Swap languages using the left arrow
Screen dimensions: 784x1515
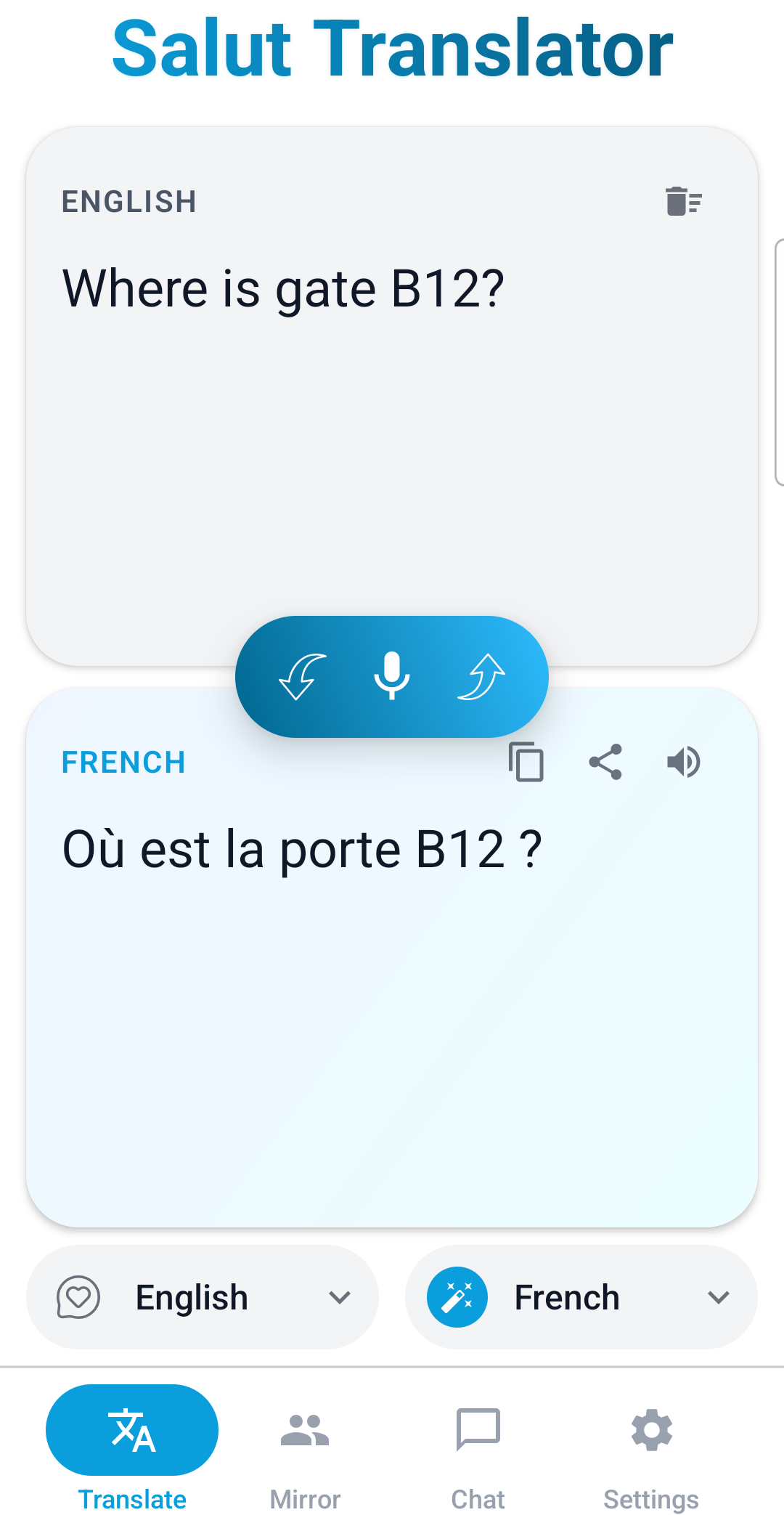[x=302, y=676]
